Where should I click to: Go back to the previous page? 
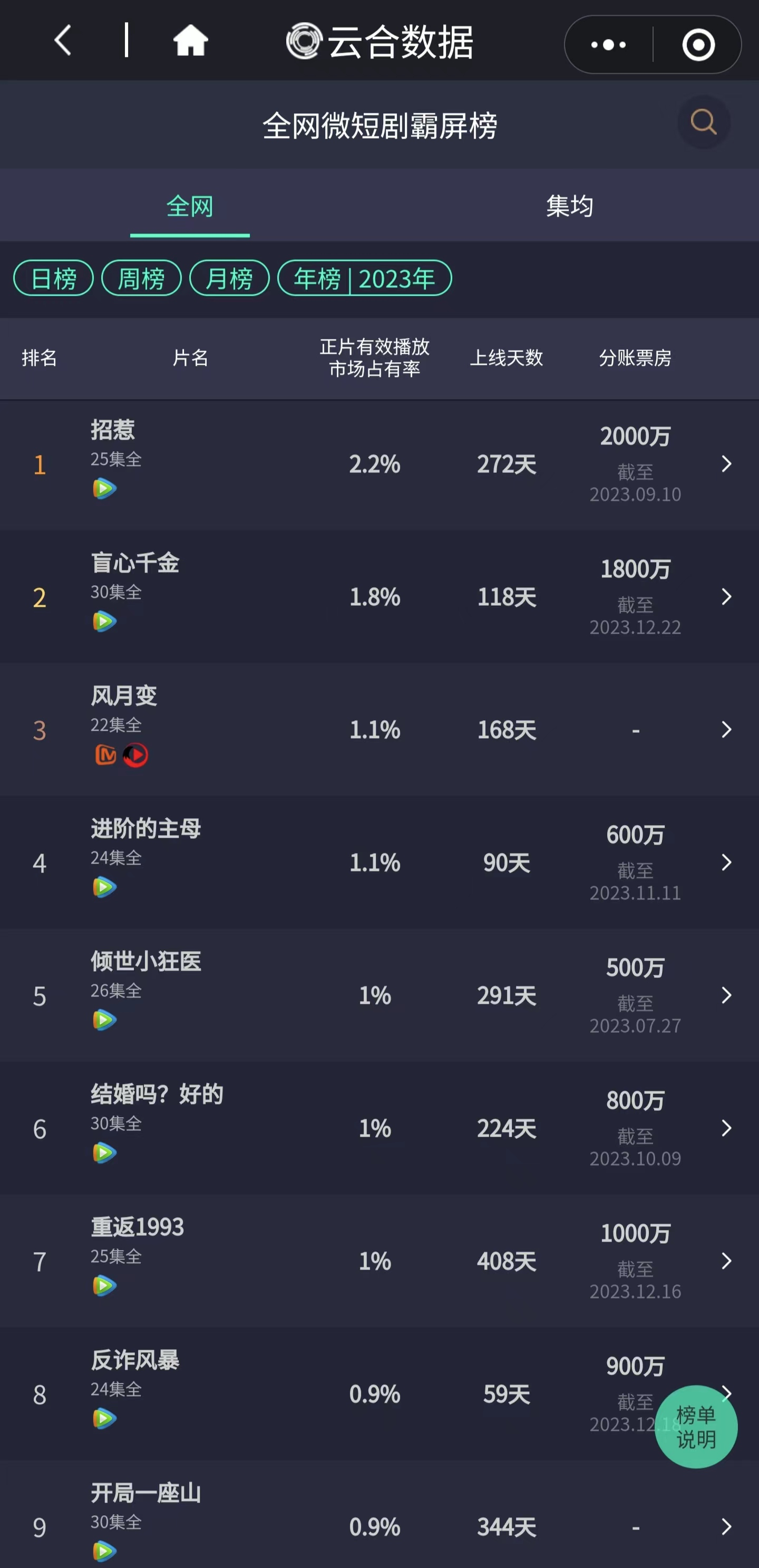[63, 42]
